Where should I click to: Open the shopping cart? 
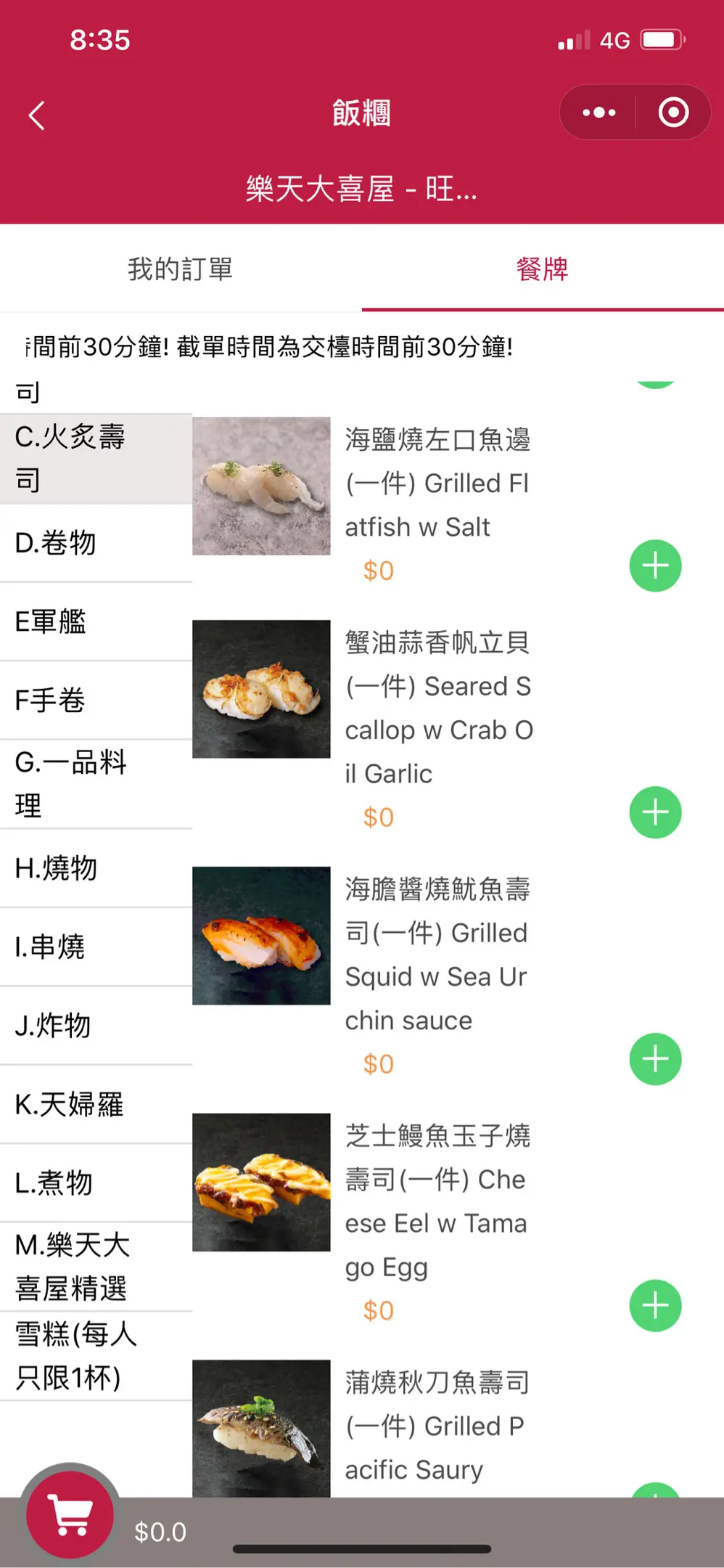[x=70, y=1515]
